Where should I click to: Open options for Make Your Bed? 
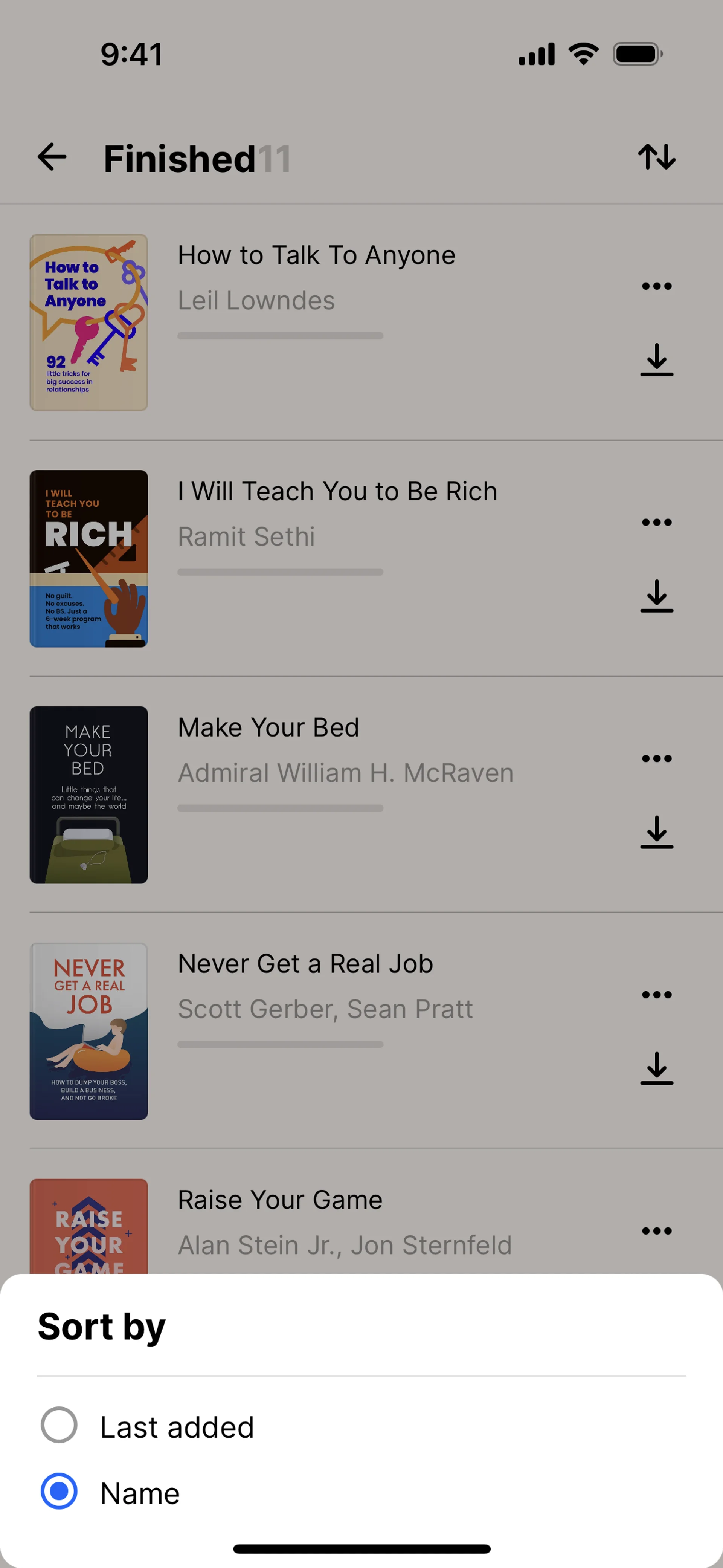click(657, 758)
